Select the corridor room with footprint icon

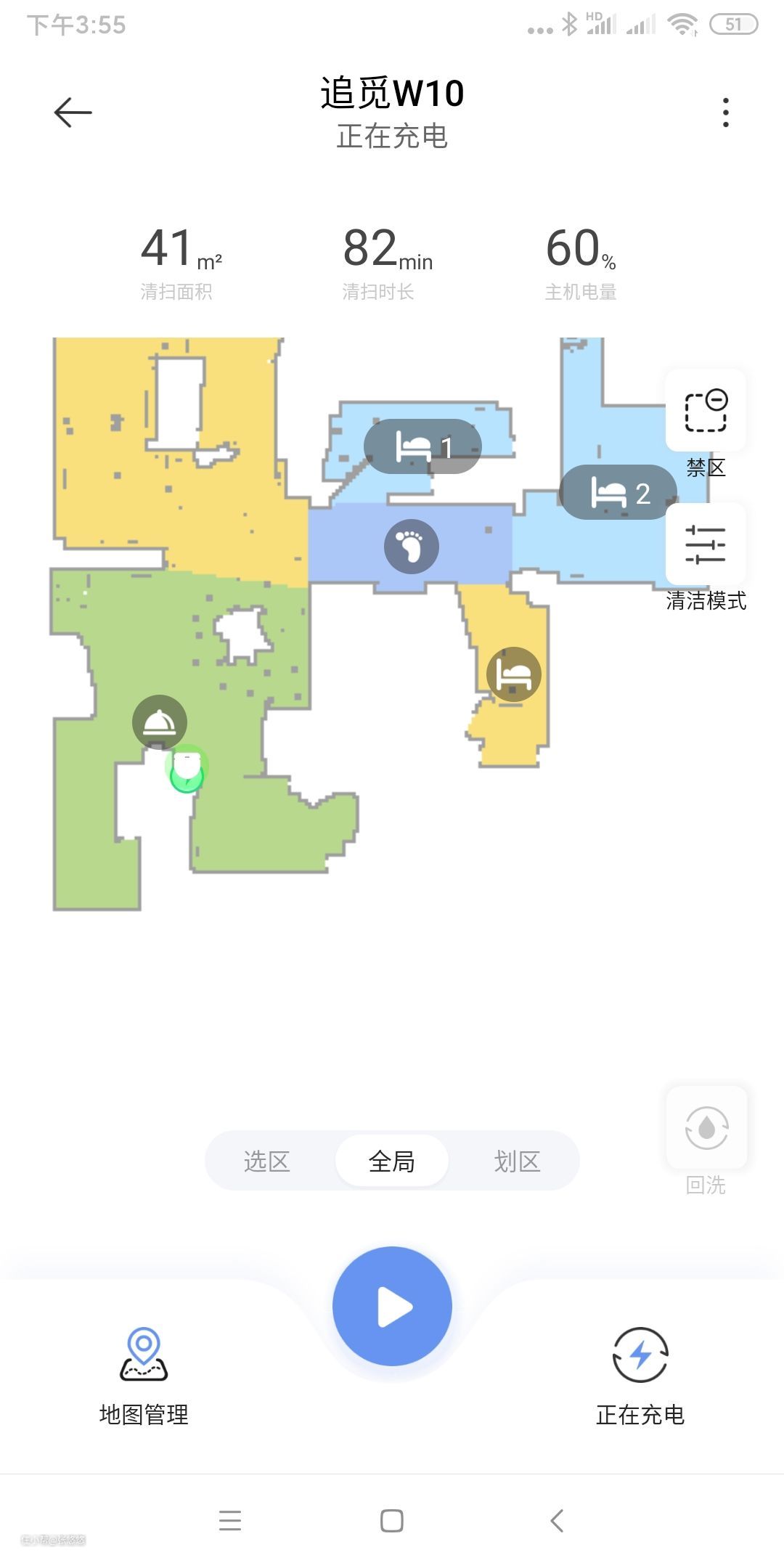pyautogui.click(x=411, y=547)
